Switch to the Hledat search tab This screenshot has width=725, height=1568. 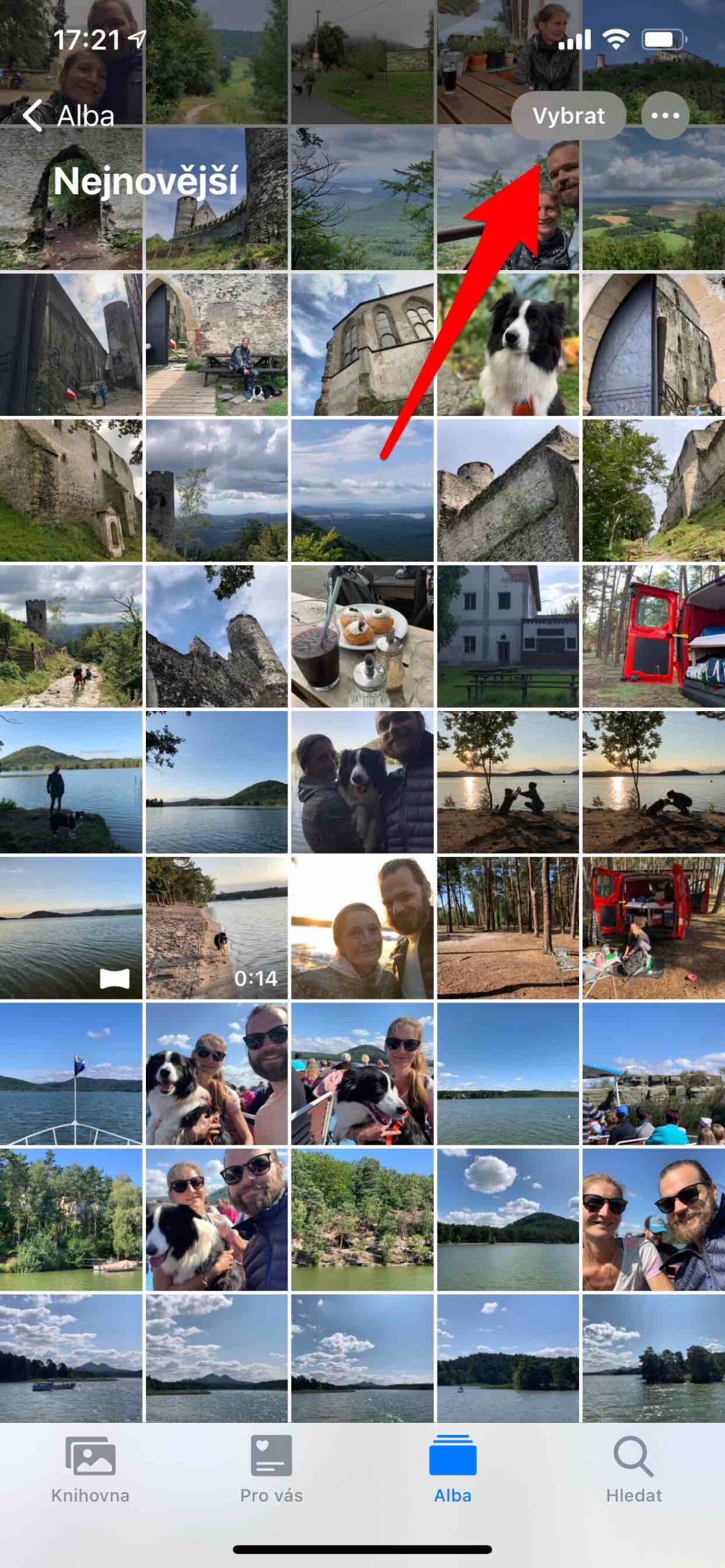coord(634,1470)
